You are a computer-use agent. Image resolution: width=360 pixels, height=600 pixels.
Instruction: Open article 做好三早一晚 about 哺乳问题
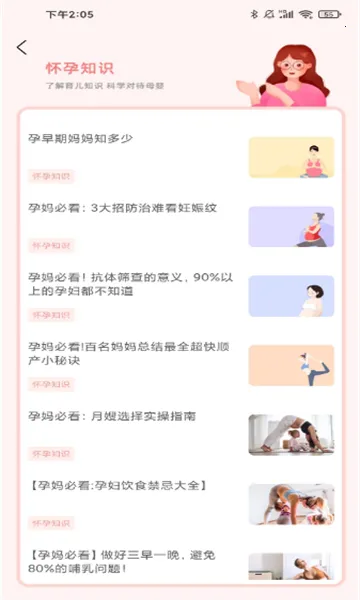(x=181, y=564)
